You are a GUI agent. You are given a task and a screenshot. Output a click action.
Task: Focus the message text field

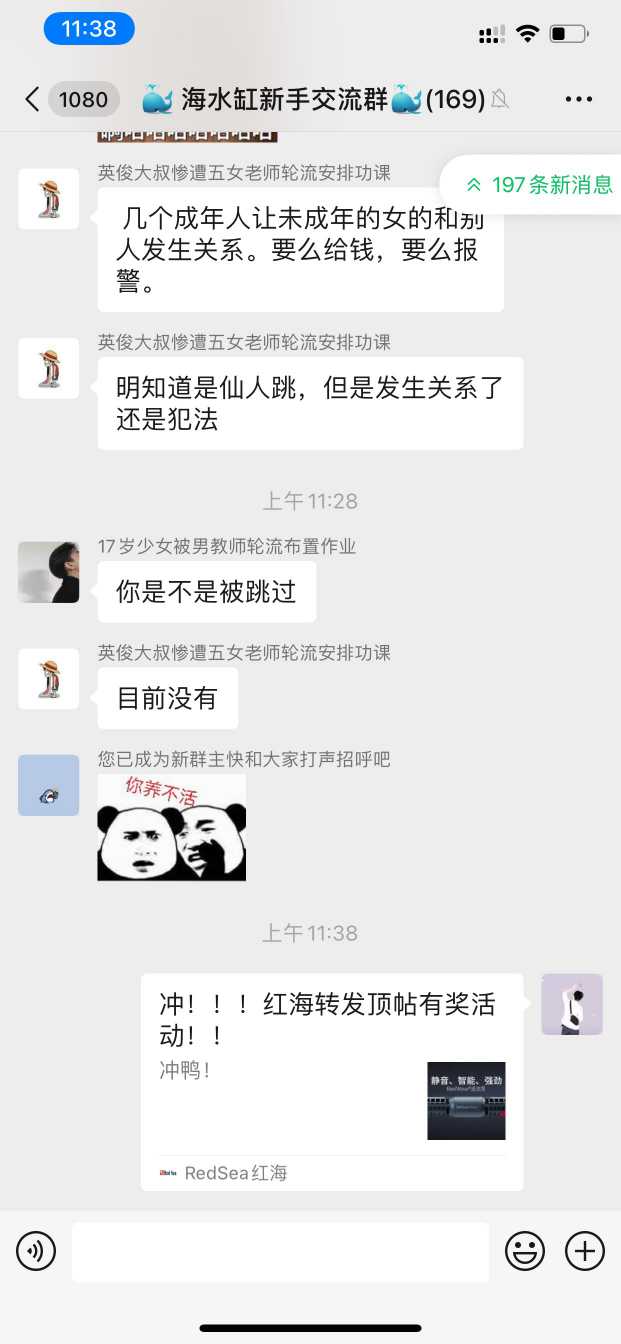(280, 1251)
